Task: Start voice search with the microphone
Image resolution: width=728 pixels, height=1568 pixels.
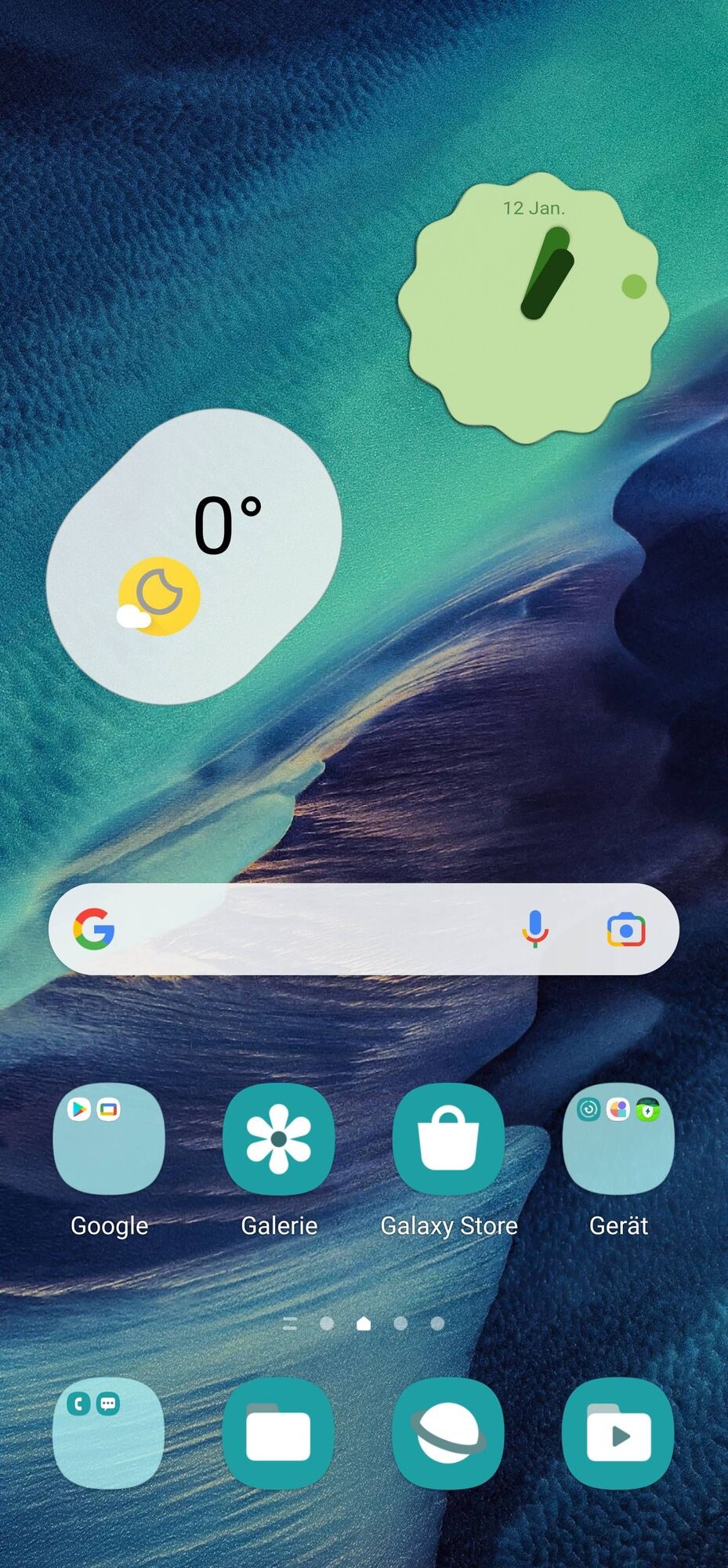Action: pyautogui.click(x=535, y=930)
